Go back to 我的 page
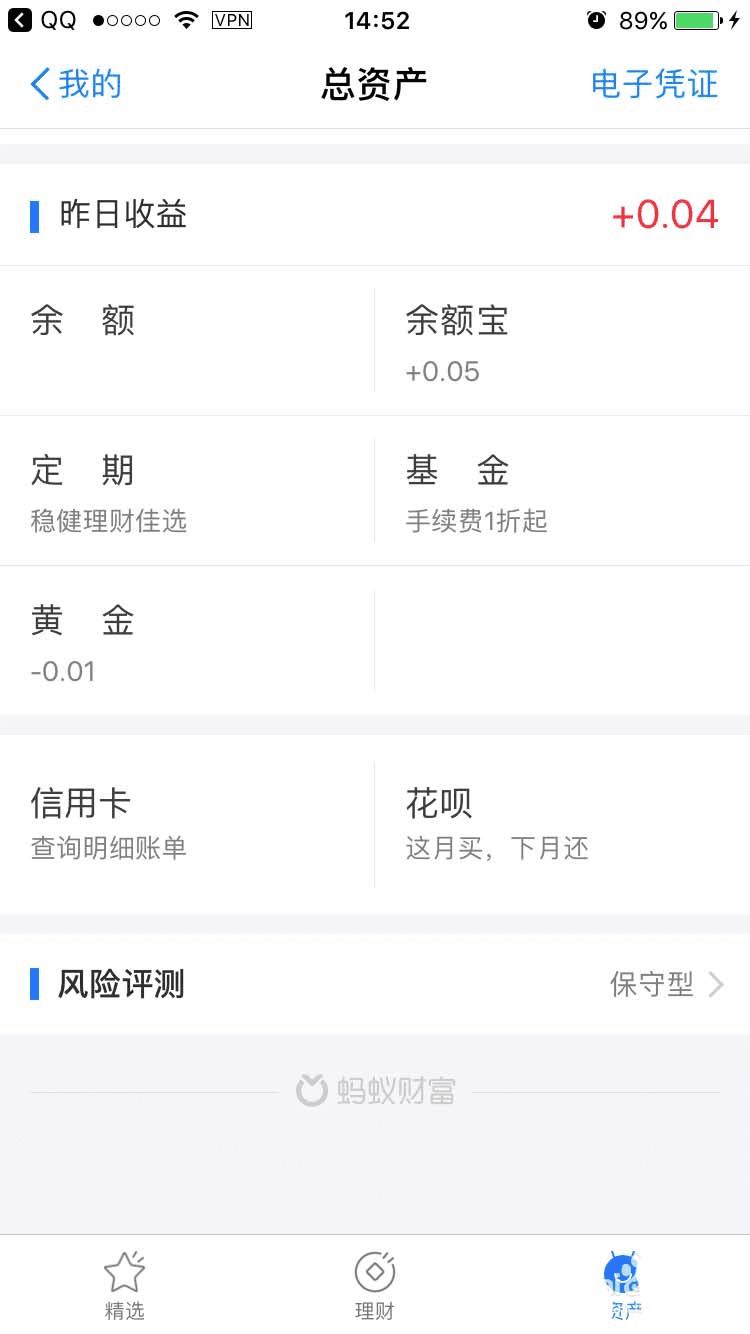750x1334 pixels. 76,84
